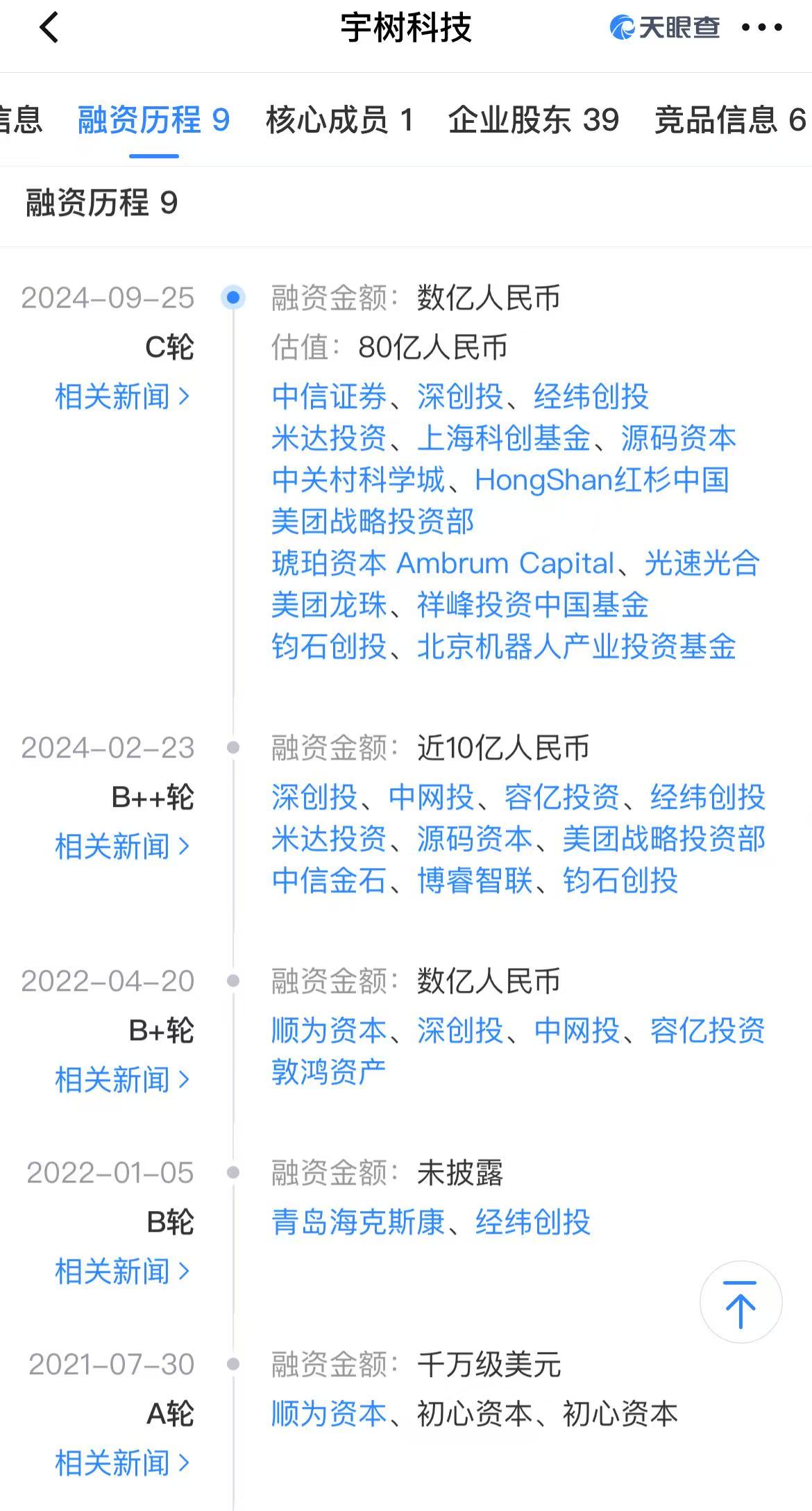Image resolution: width=812 pixels, height=1511 pixels.
Task: Open investor 博睿智联 in the B++轮
Action: coord(475,880)
